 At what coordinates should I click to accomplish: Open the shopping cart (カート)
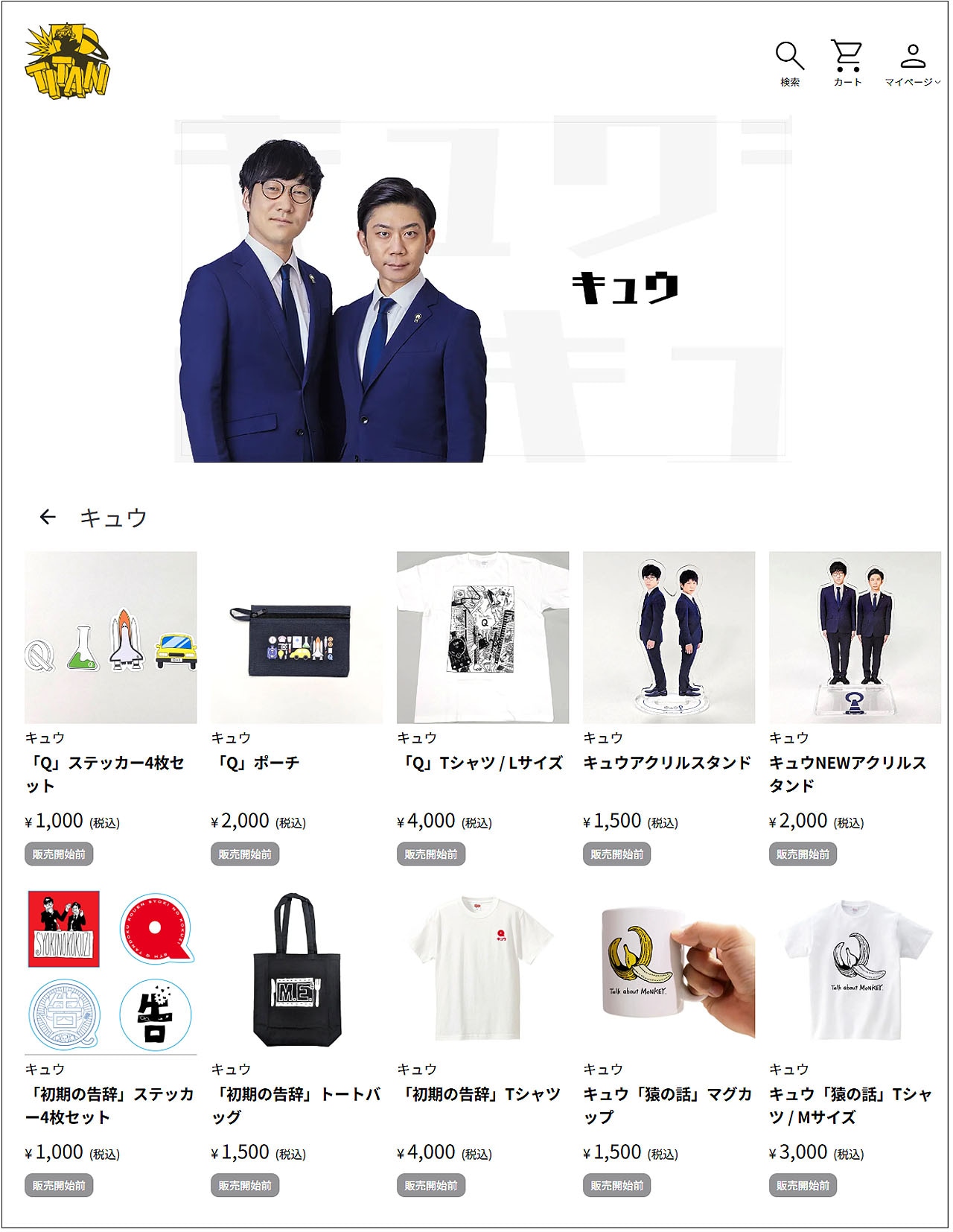[x=847, y=63]
